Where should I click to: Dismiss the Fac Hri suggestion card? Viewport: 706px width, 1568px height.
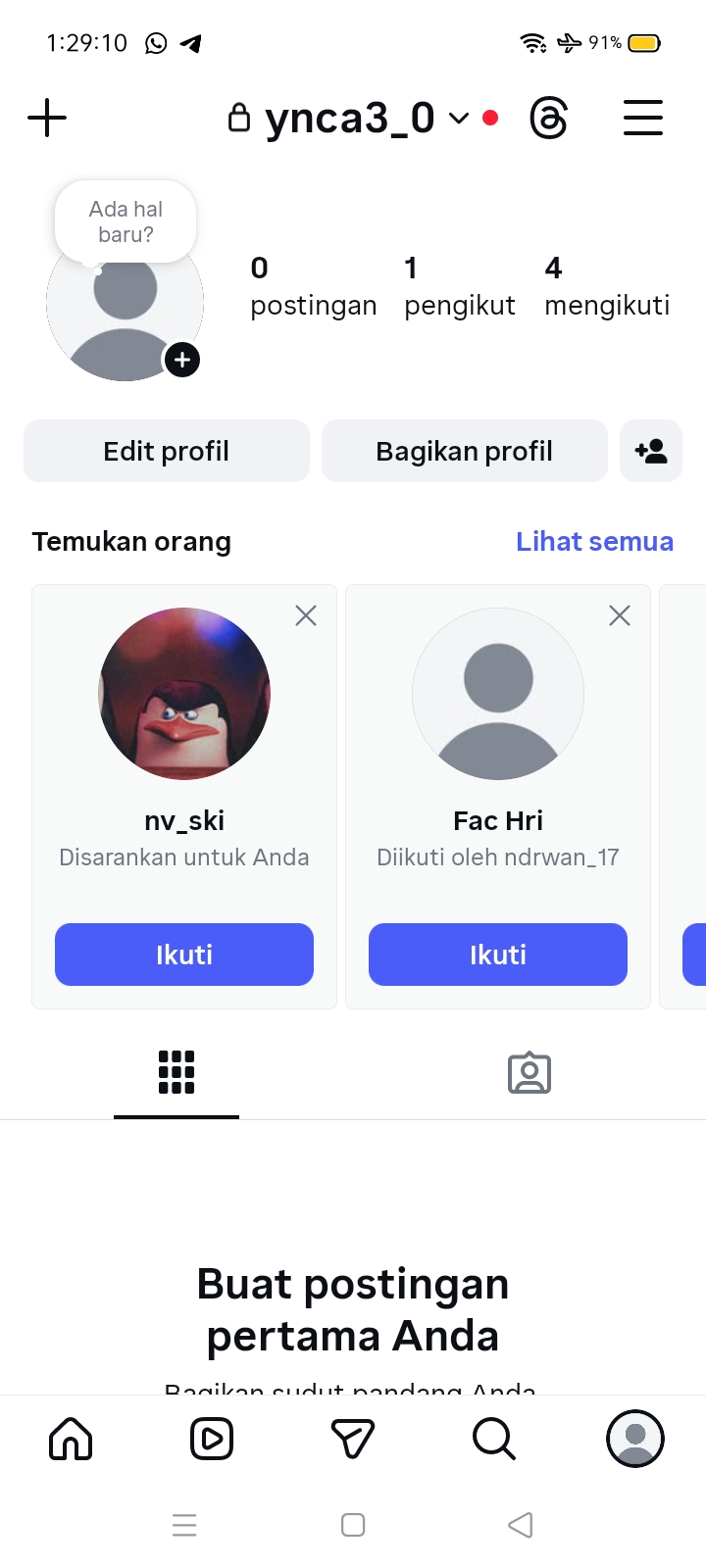tap(620, 615)
